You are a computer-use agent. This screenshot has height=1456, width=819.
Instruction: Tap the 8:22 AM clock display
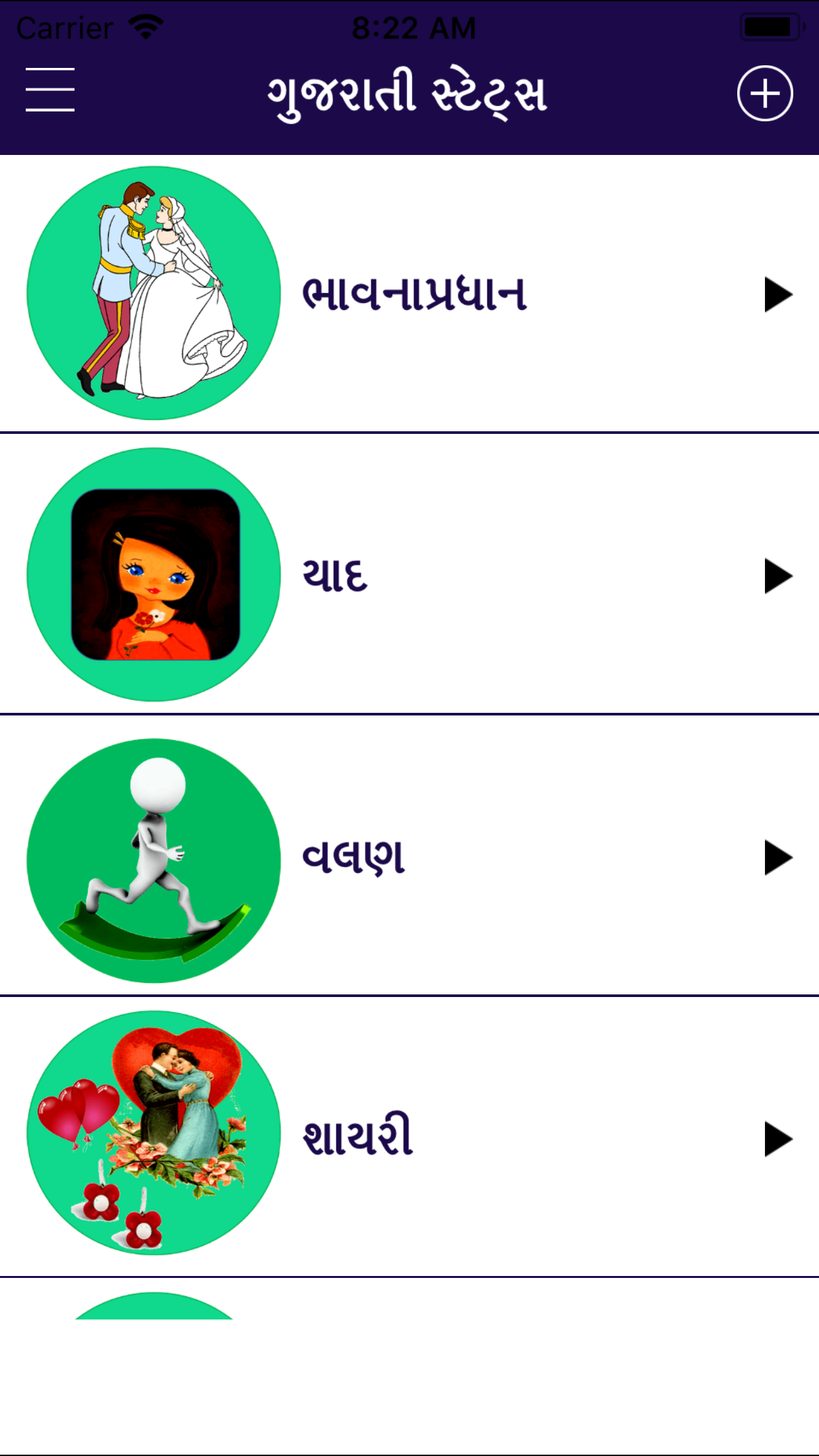coord(414,26)
